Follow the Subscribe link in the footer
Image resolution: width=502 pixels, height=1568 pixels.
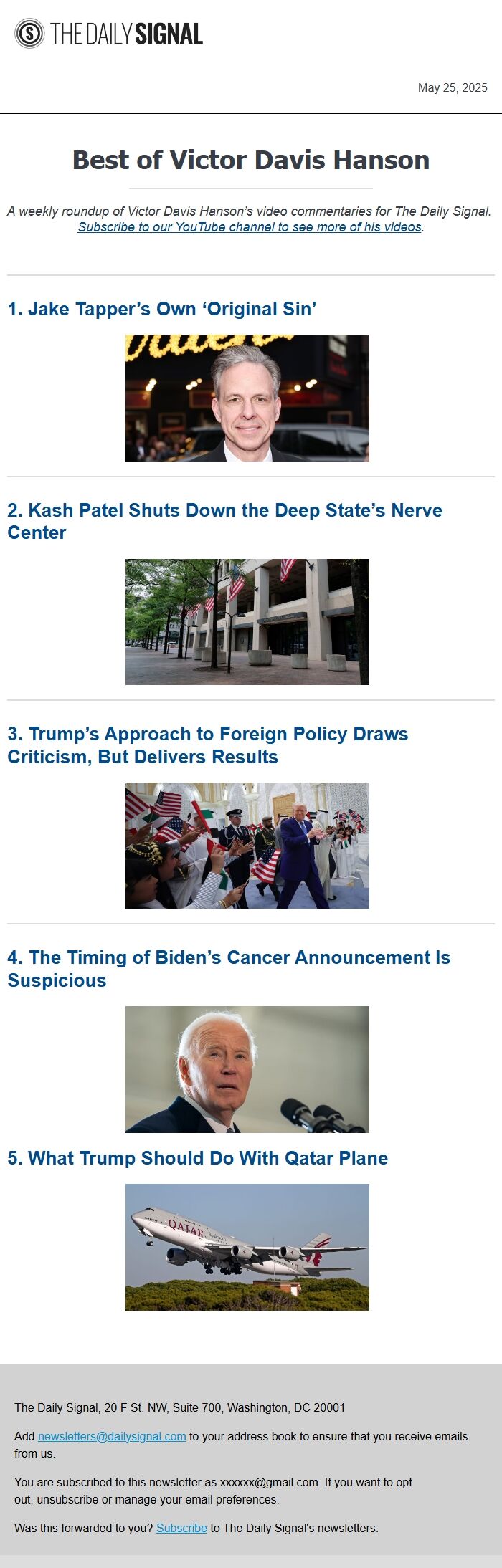(181, 1528)
